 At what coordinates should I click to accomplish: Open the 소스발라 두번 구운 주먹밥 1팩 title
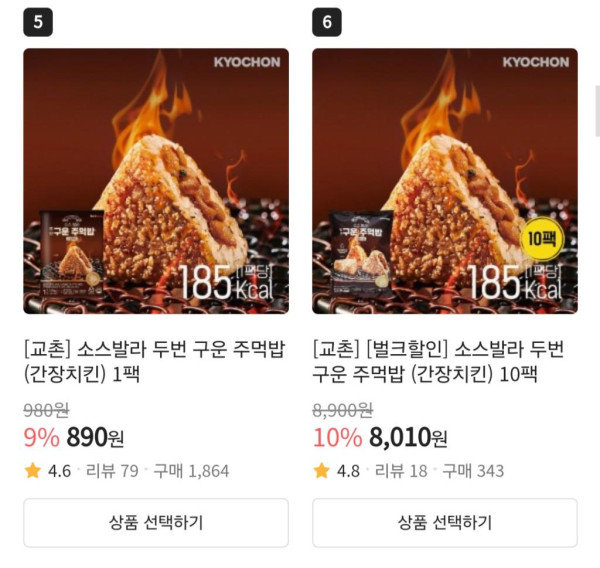[x=153, y=362]
